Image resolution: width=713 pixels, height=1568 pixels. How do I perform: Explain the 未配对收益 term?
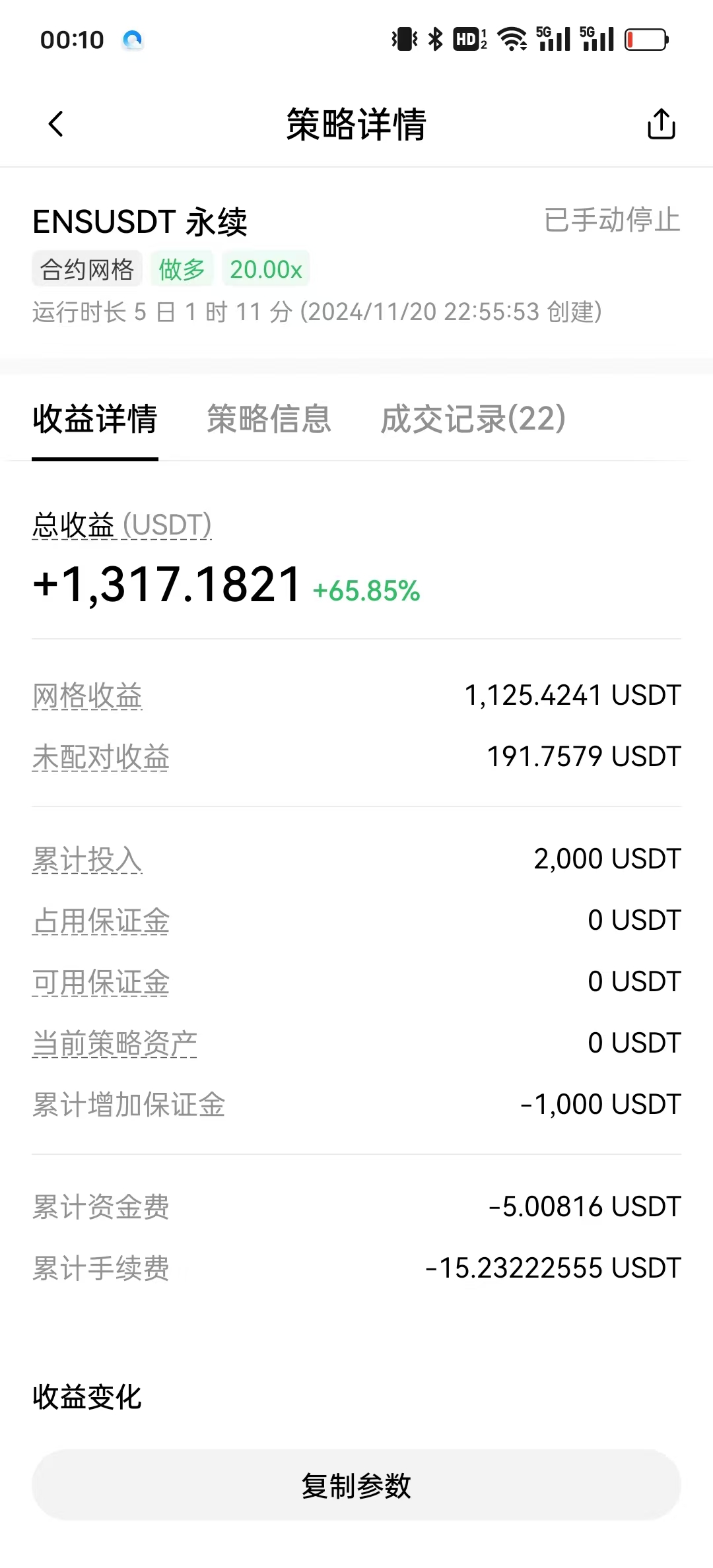[x=101, y=757]
